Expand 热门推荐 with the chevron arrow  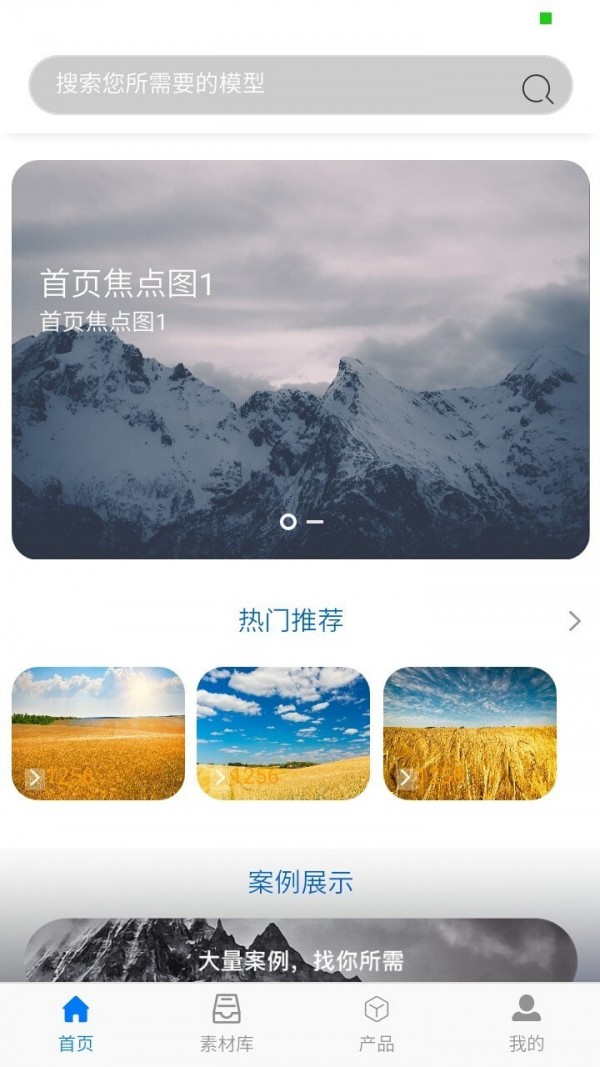[575, 621]
